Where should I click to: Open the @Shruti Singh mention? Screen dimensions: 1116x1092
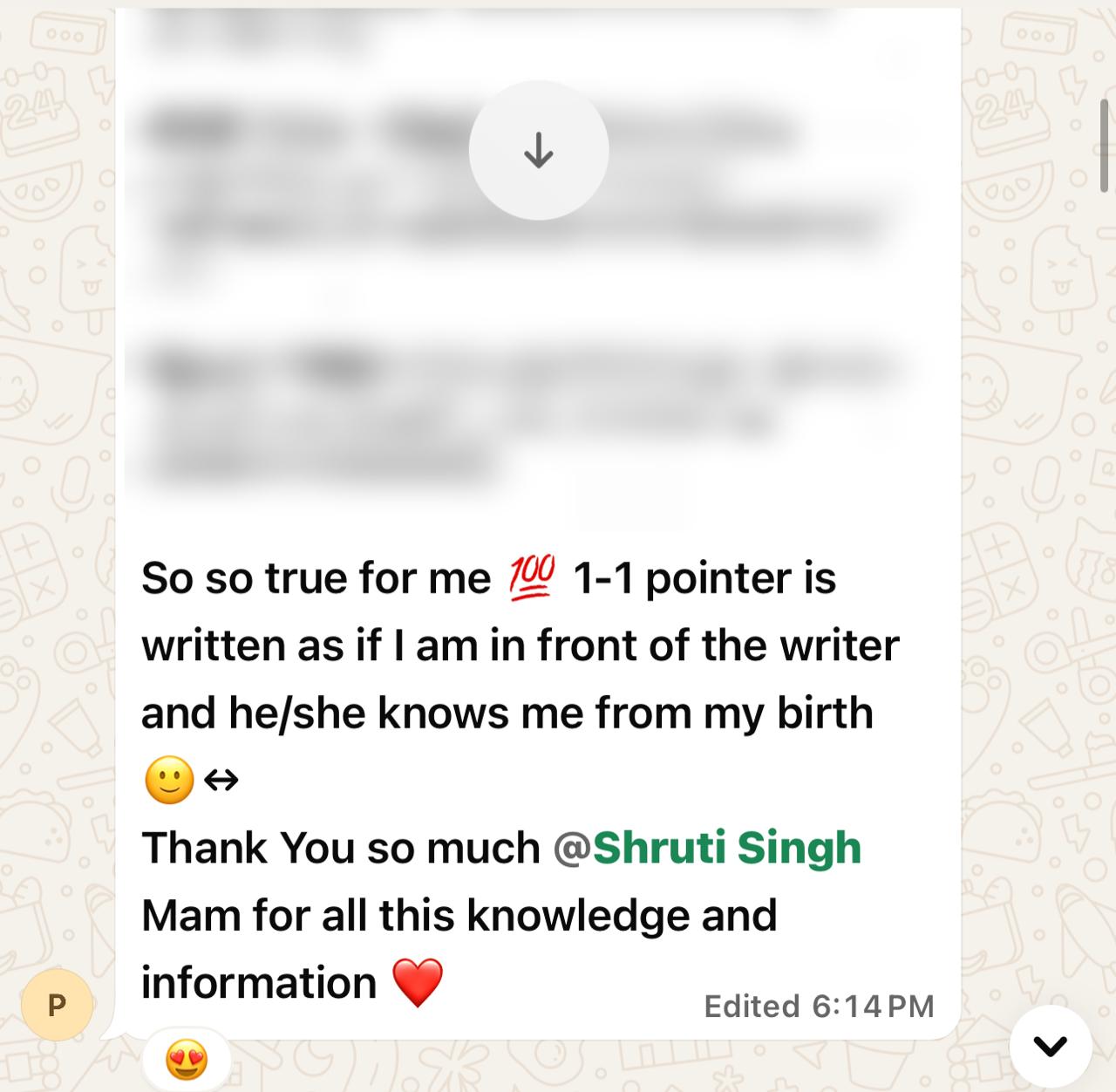pyautogui.click(x=707, y=848)
